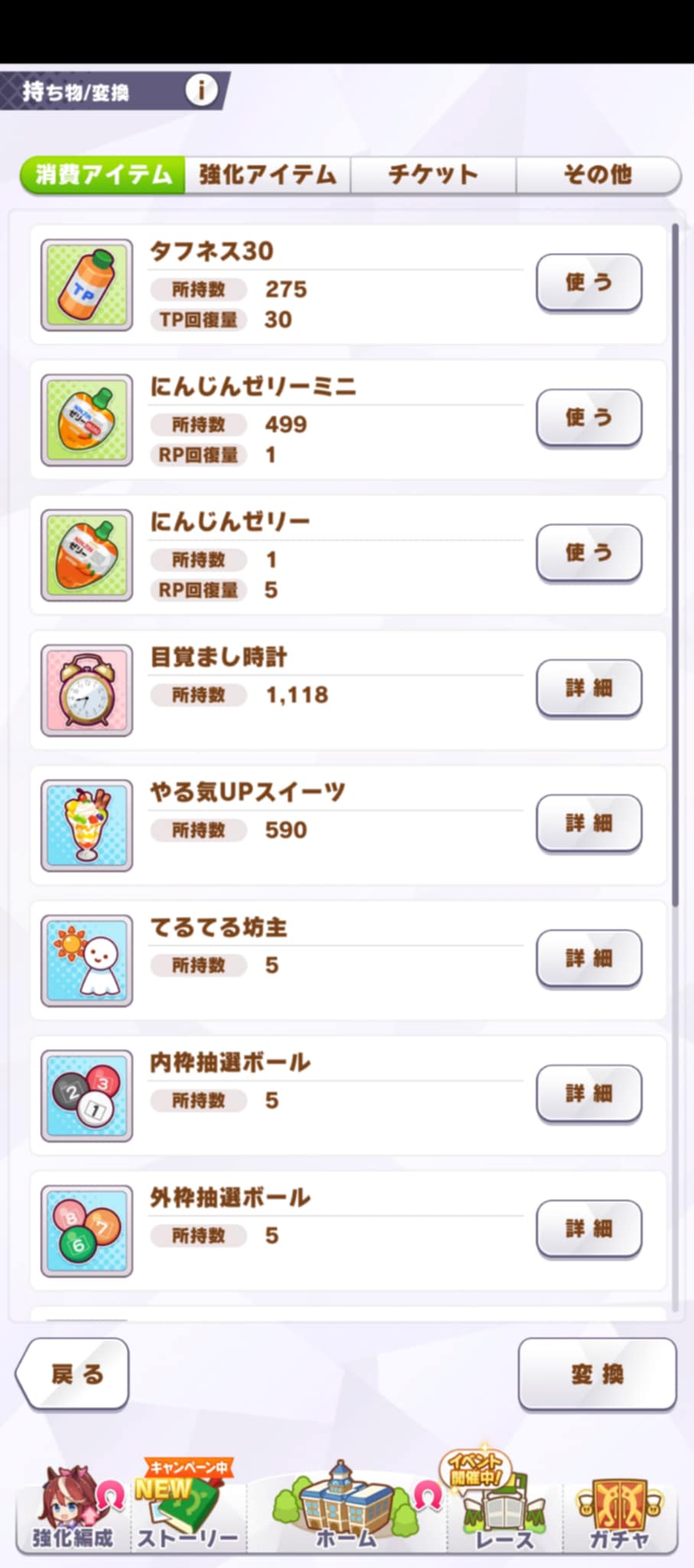Open 詳細 for 内枠抽選ボール

point(588,1093)
